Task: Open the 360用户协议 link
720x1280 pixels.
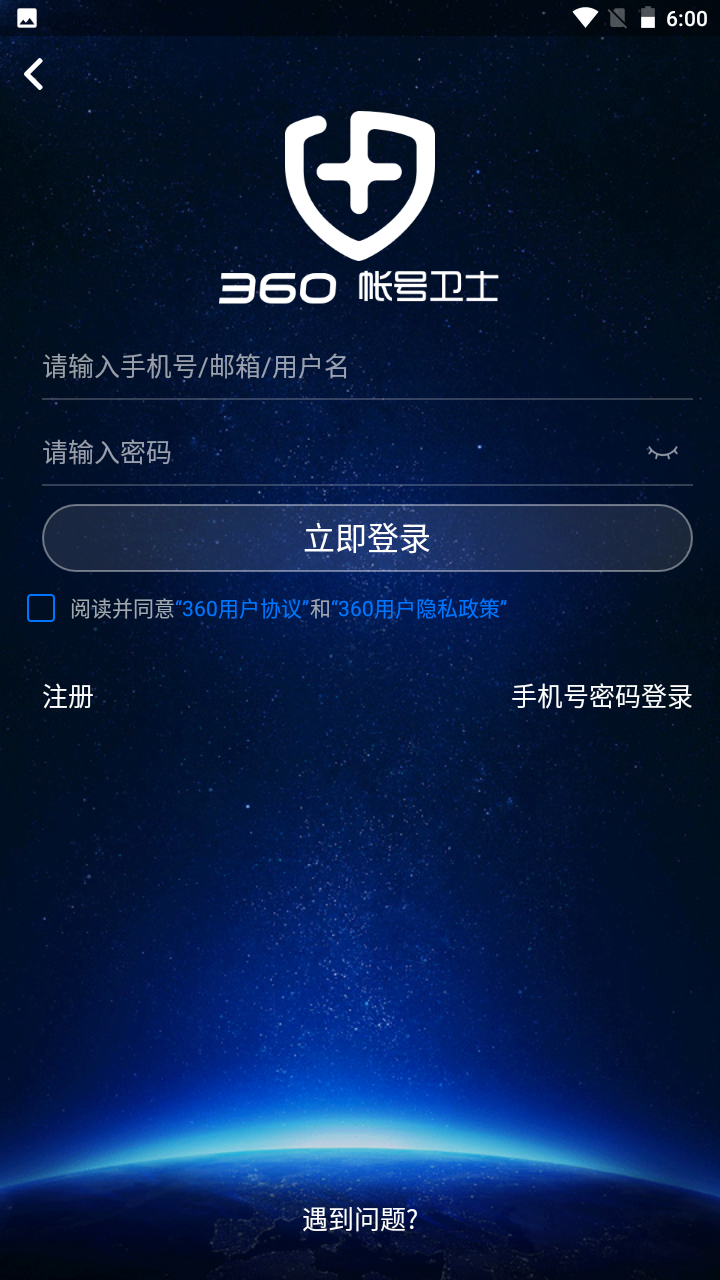Action: point(240,609)
